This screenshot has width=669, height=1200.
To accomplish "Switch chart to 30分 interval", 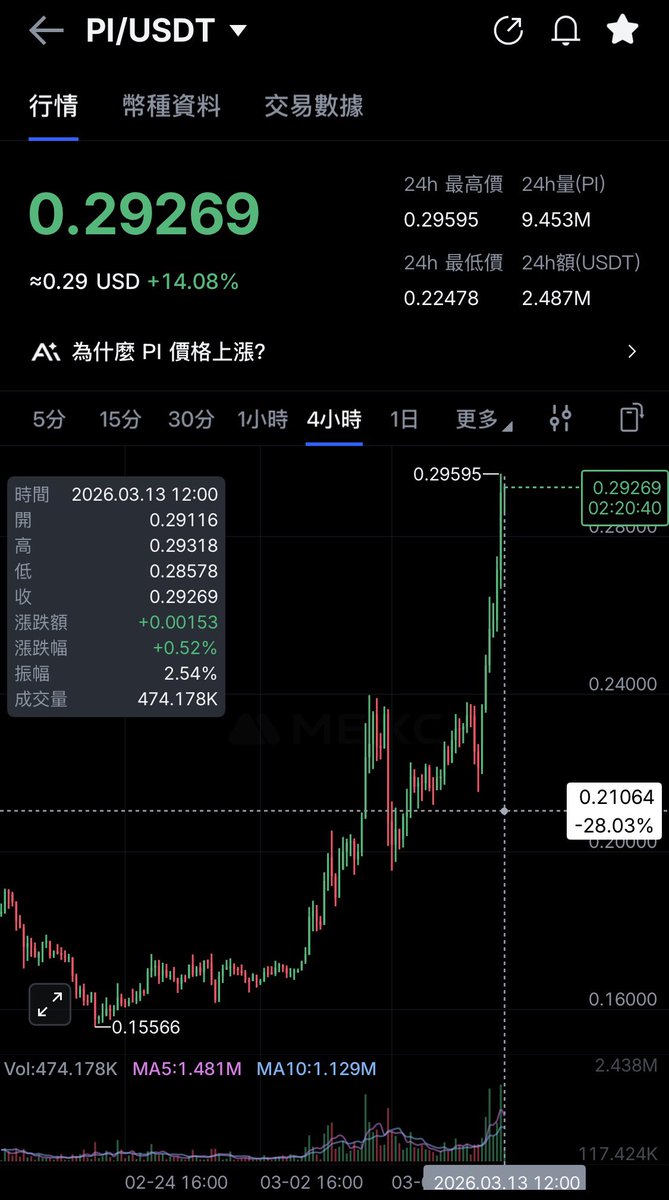I will 191,419.
